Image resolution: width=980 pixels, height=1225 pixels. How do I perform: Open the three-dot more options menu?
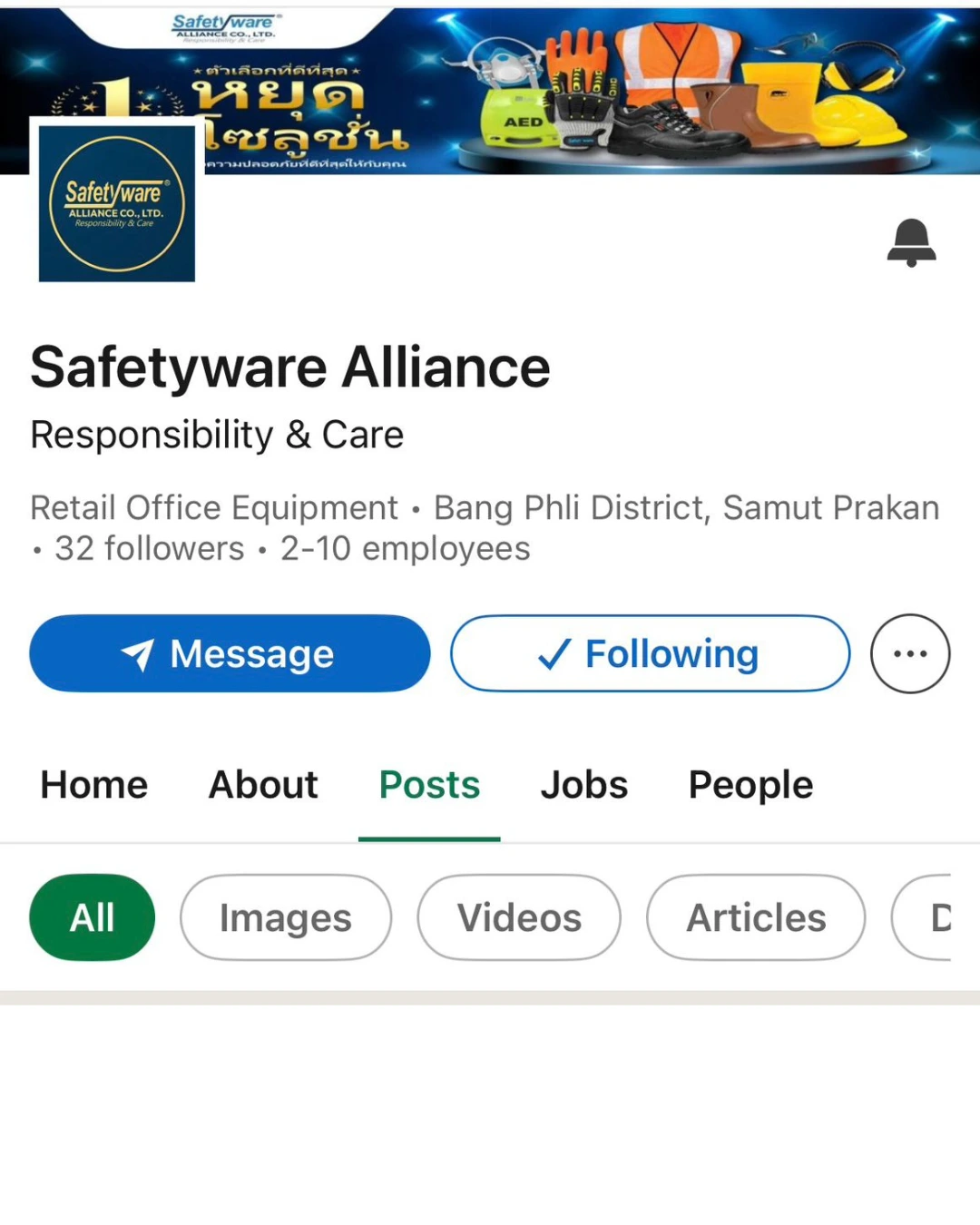(x=910, y=653)
